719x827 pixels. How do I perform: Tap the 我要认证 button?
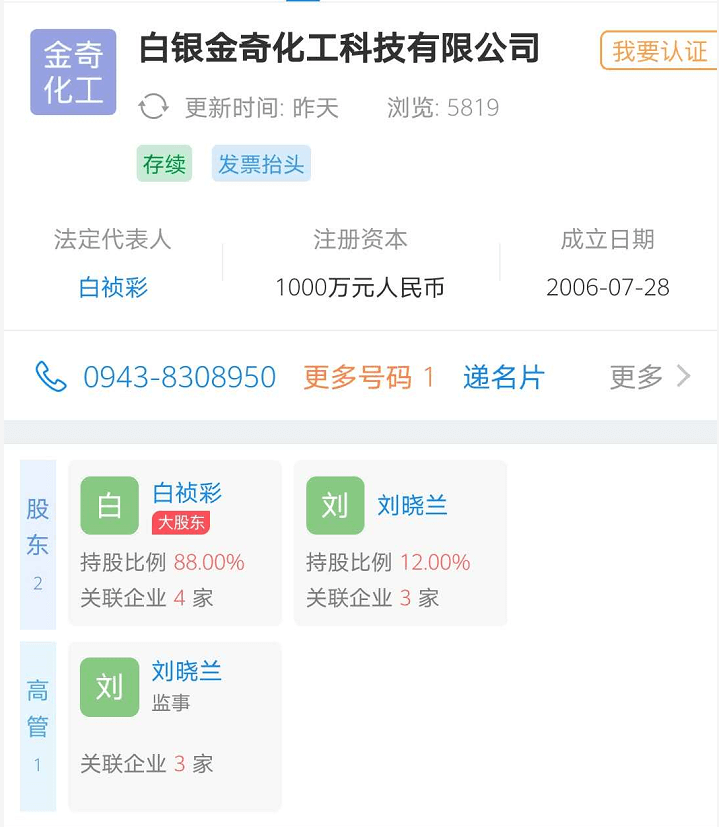click(659, 51)
